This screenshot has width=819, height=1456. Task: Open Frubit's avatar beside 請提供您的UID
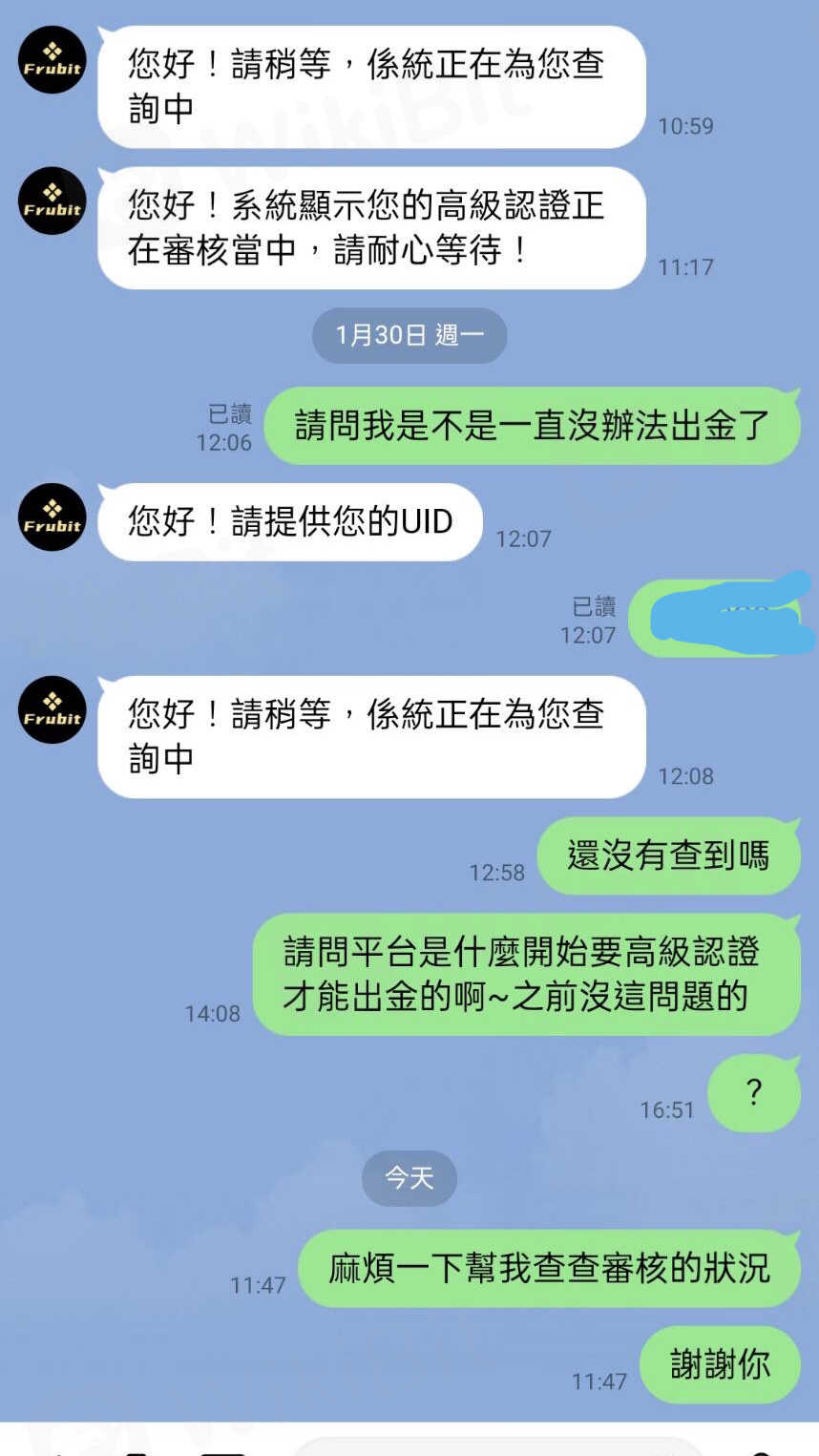[52, 517]
